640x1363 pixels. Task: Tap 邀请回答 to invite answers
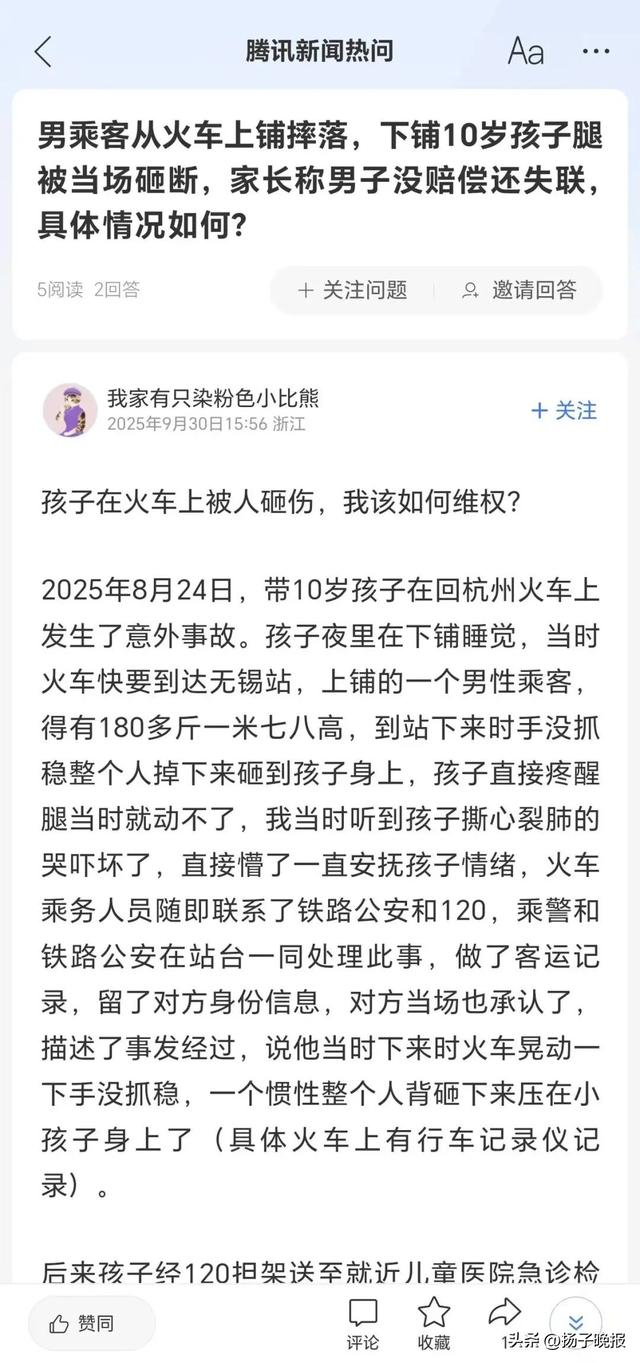click(x=519, y=290)
